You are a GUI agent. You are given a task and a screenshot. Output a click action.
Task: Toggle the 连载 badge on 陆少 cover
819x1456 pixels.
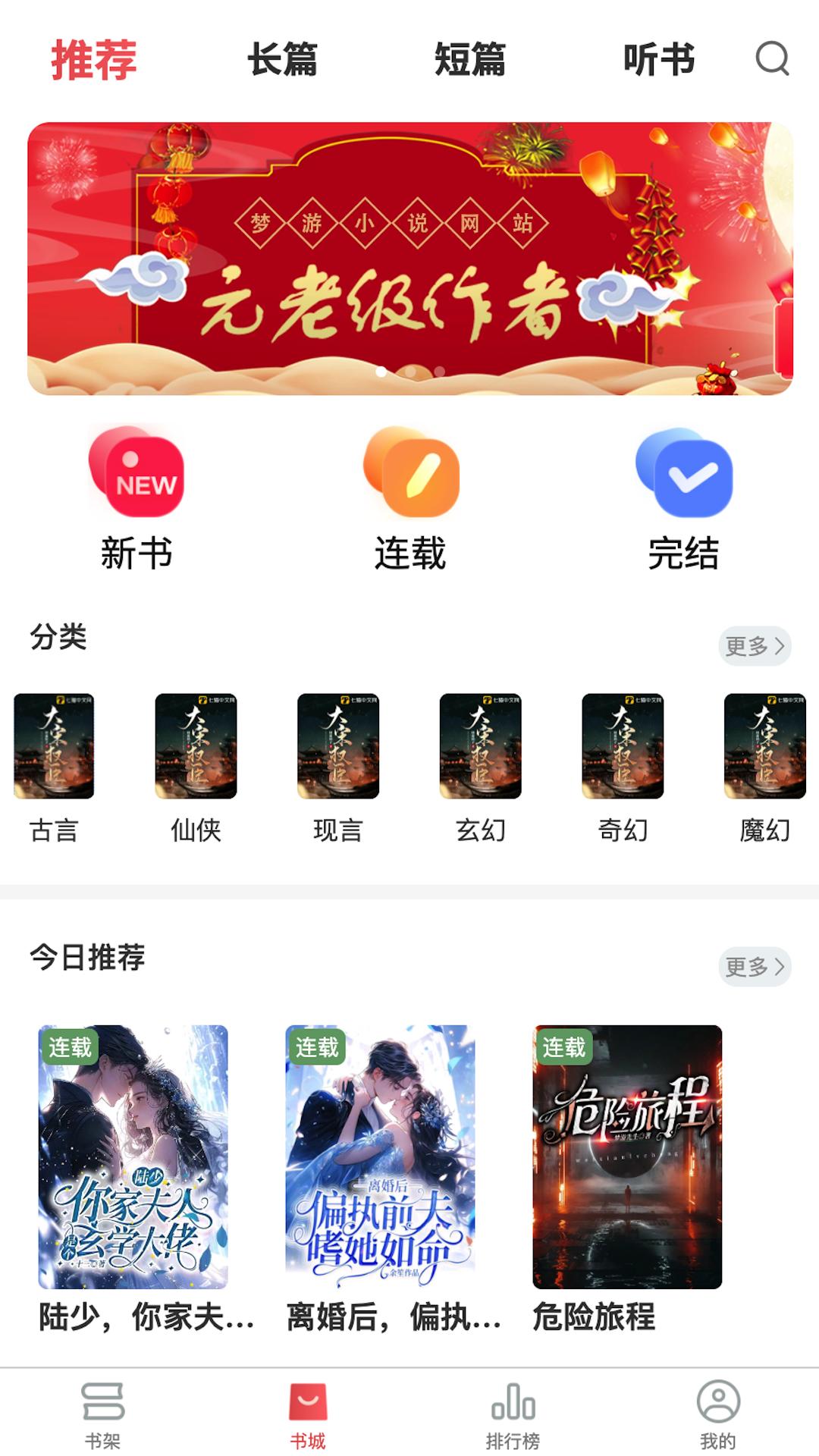(69, 1046)
